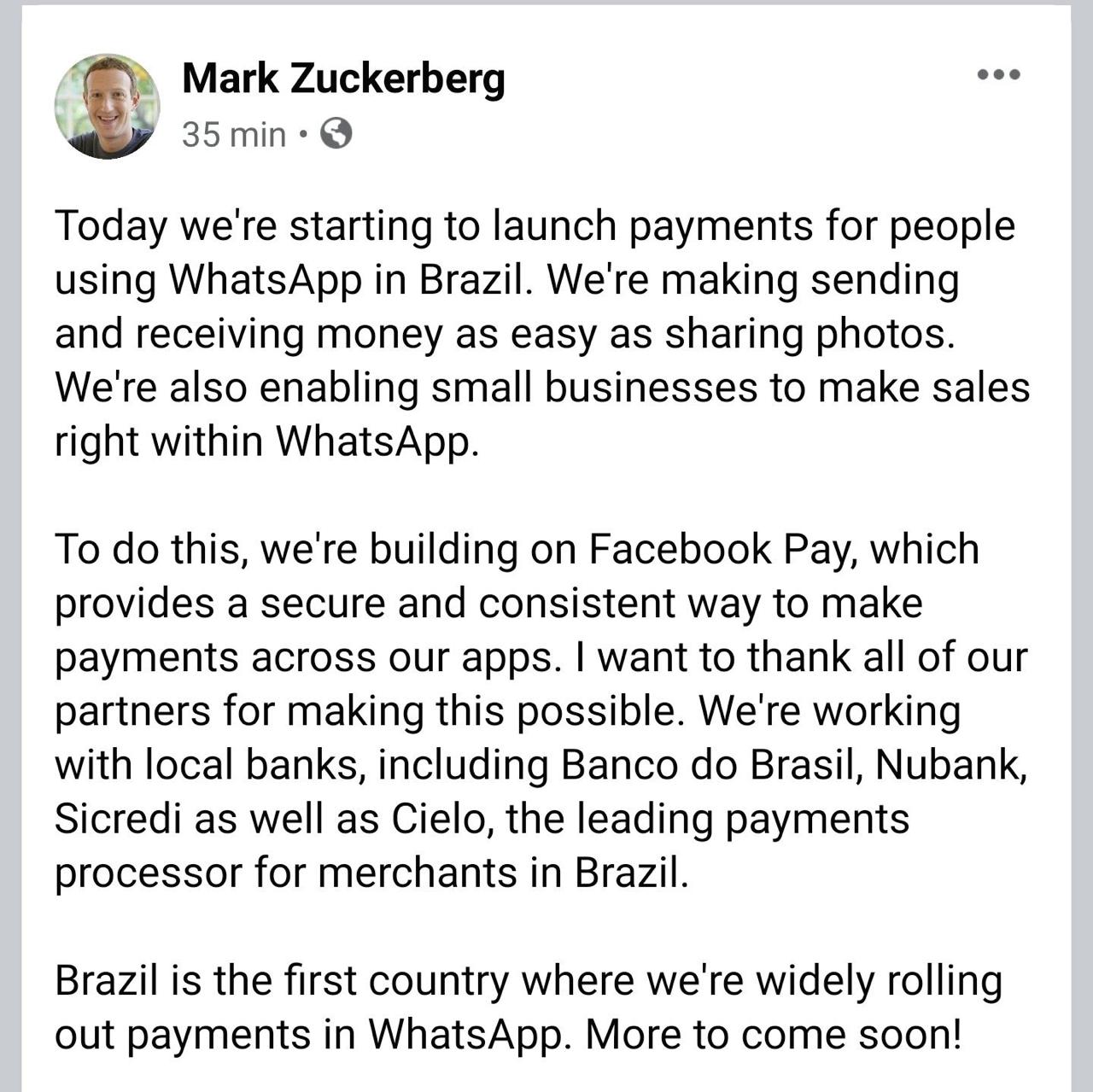The width and height of the screenshot is (1093, 1092).
Task: Tap the public globe privacy icon
Action: pos(336,133)
